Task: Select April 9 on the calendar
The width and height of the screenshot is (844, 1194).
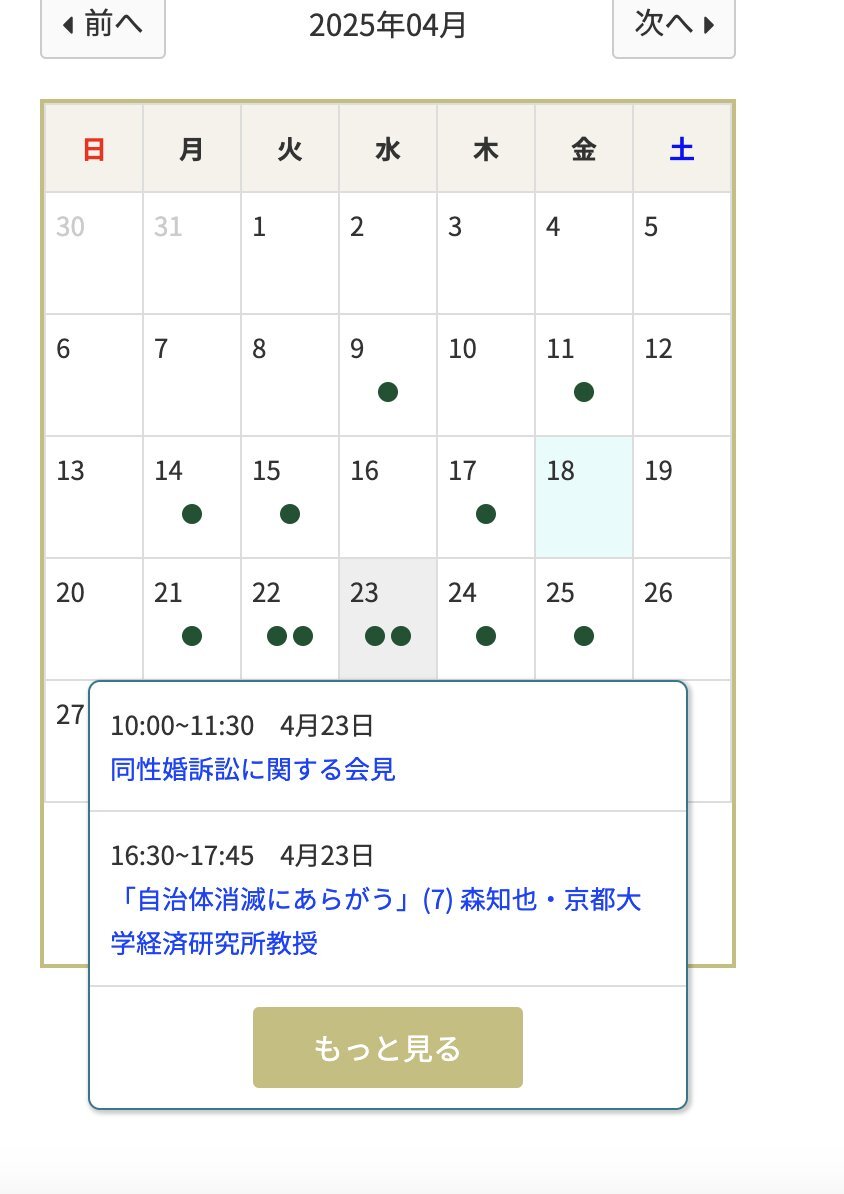Action: tap(388, 374)
